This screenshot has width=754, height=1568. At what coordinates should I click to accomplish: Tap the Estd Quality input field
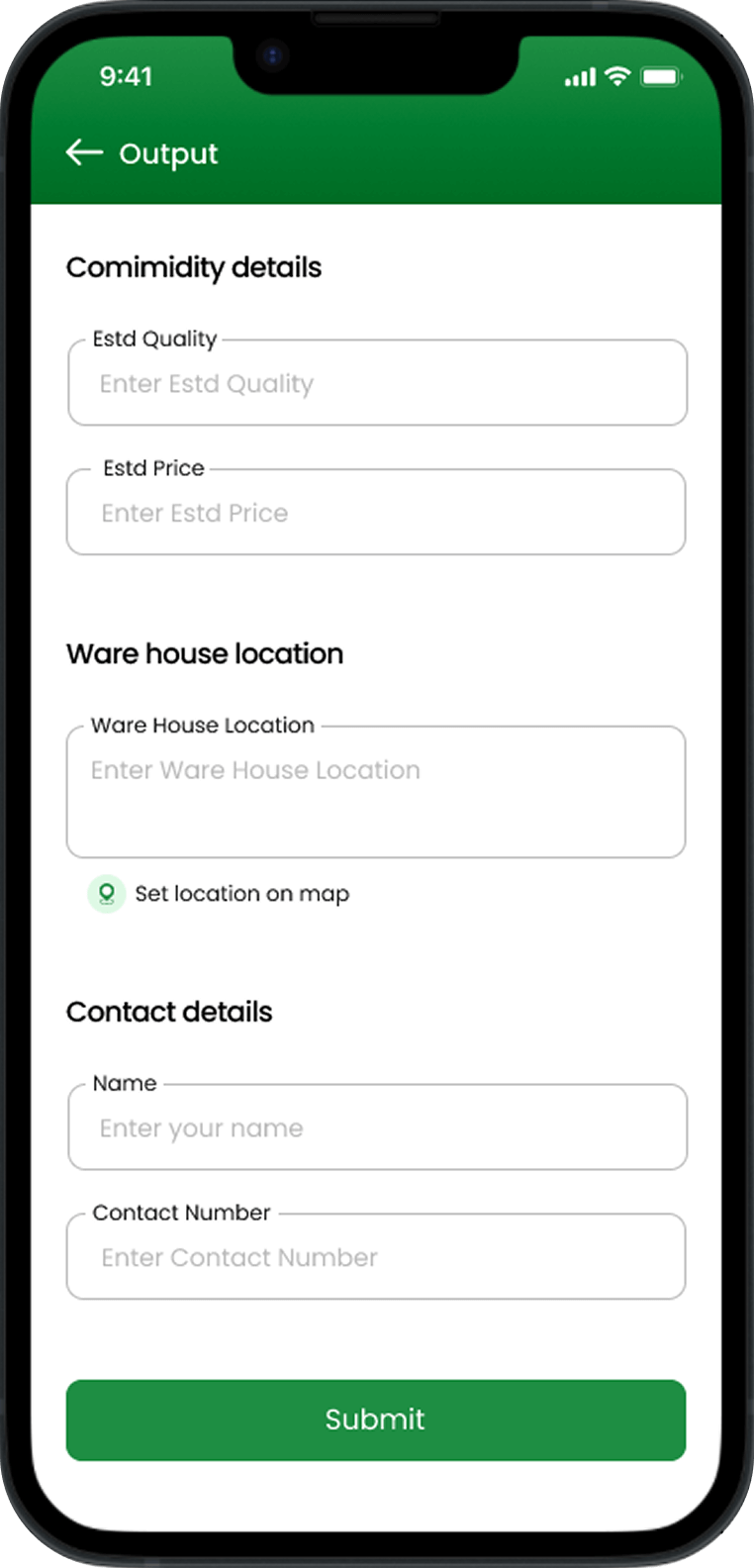click(x=376, y=384)
